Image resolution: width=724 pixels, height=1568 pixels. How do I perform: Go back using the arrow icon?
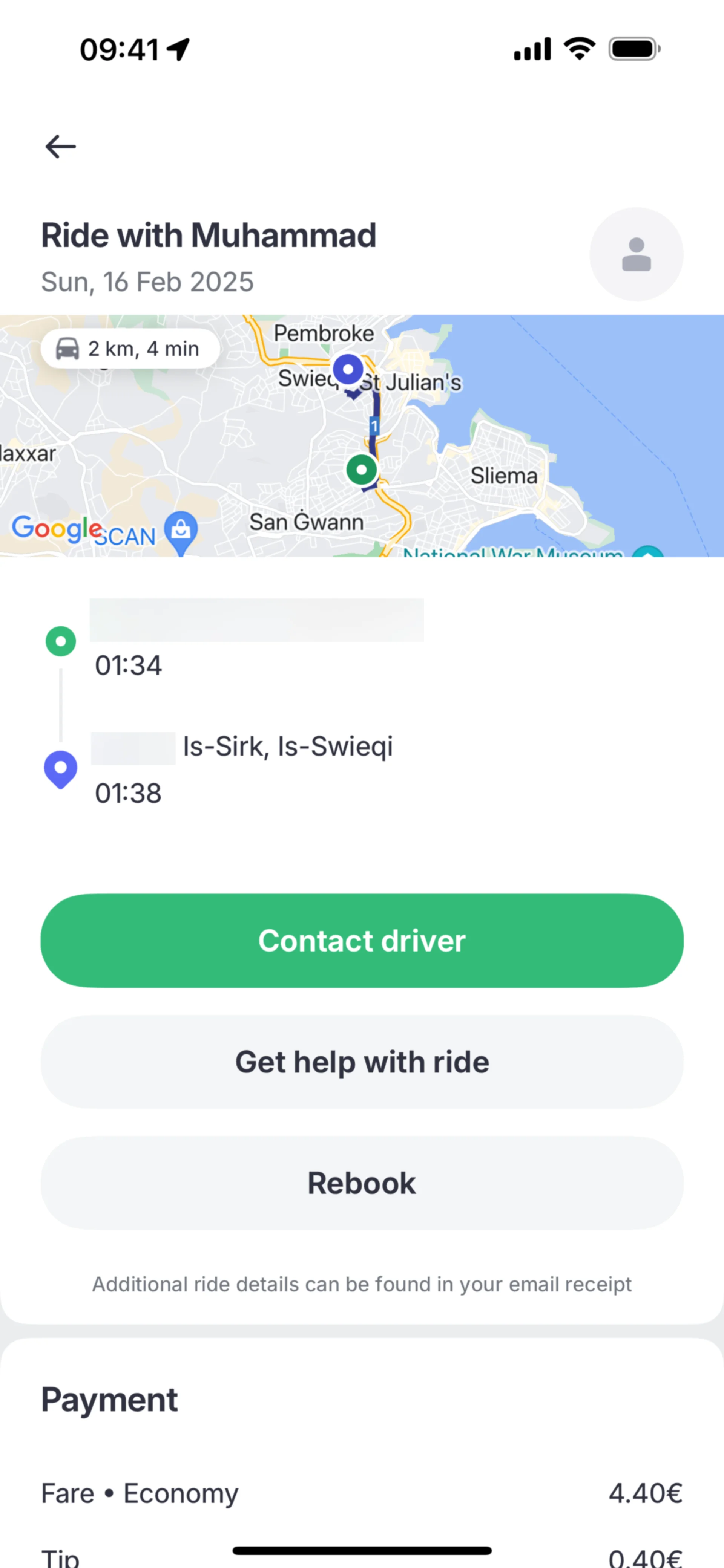click(60, 147)
